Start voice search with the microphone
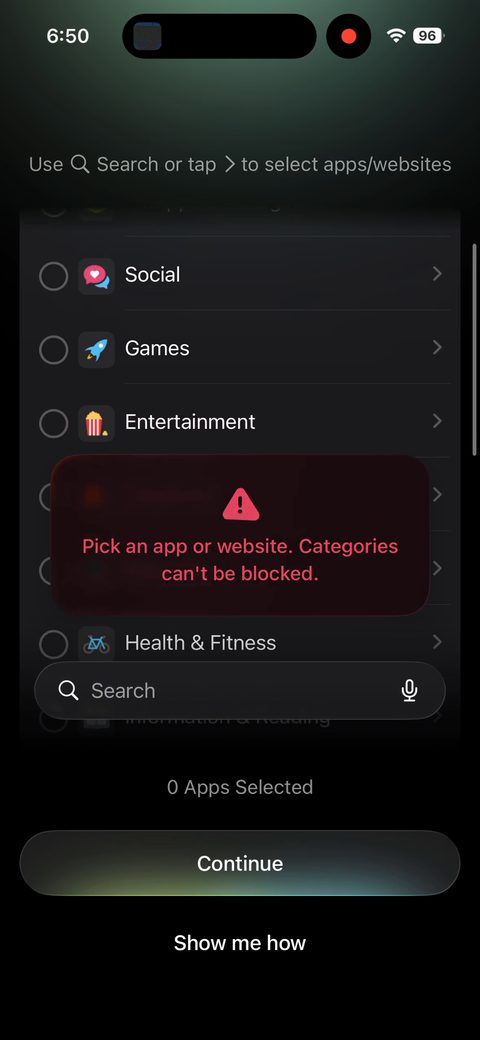Screen dimensions: 480x1040 coord(410,690)
